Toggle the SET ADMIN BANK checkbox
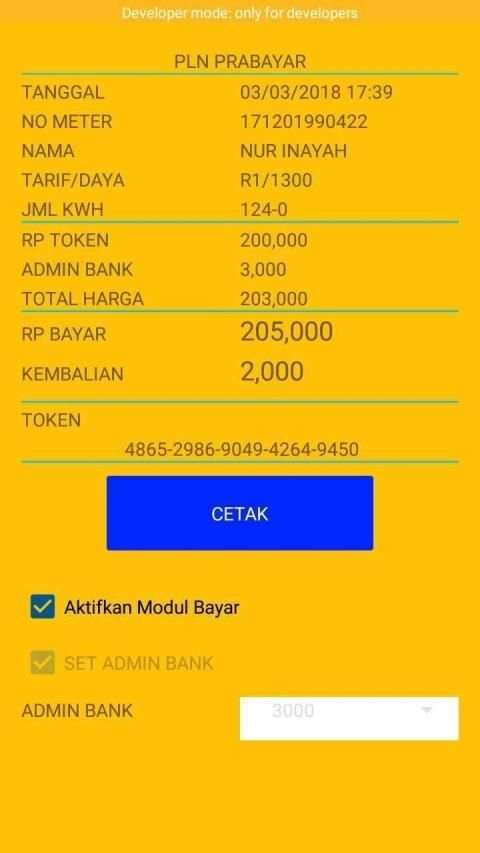 (x=42, y=663)
